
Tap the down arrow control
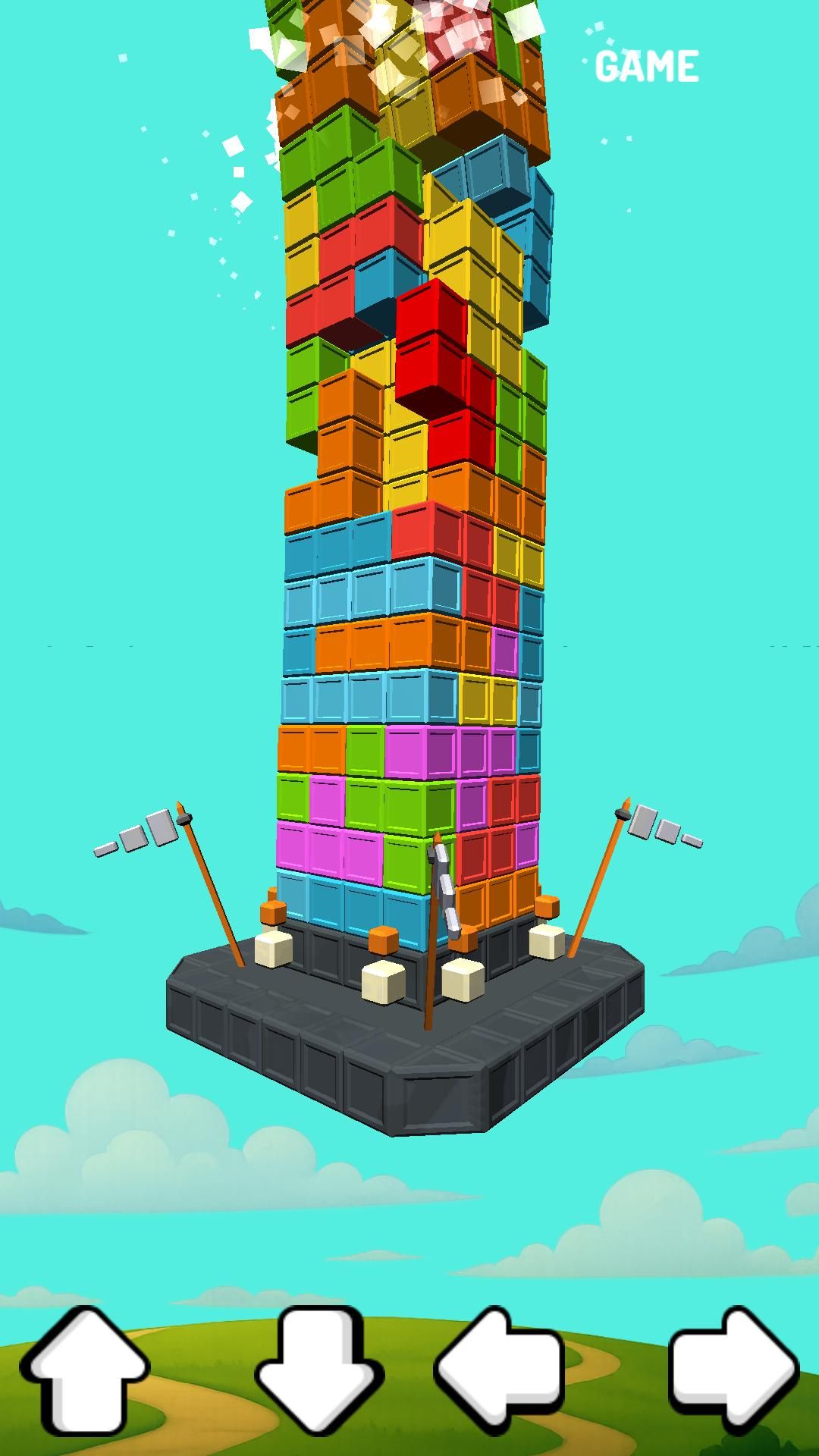point(318,1370)
